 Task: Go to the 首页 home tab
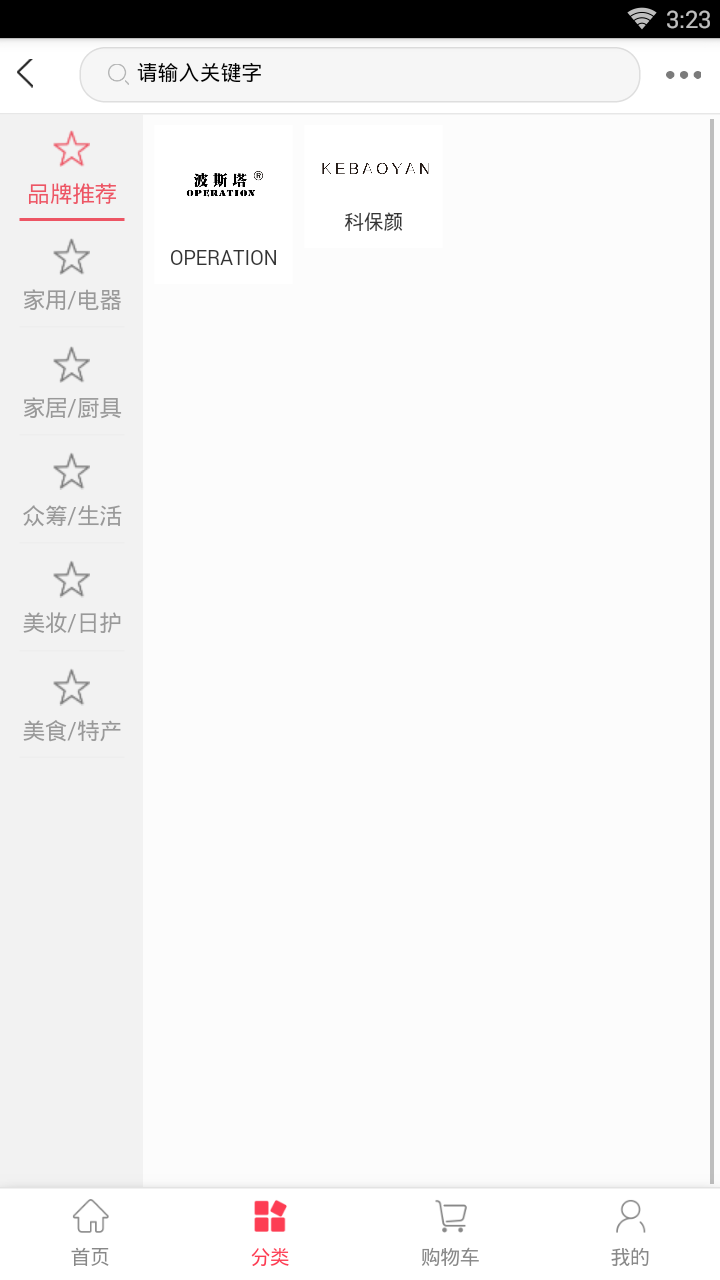point(90,1234)
